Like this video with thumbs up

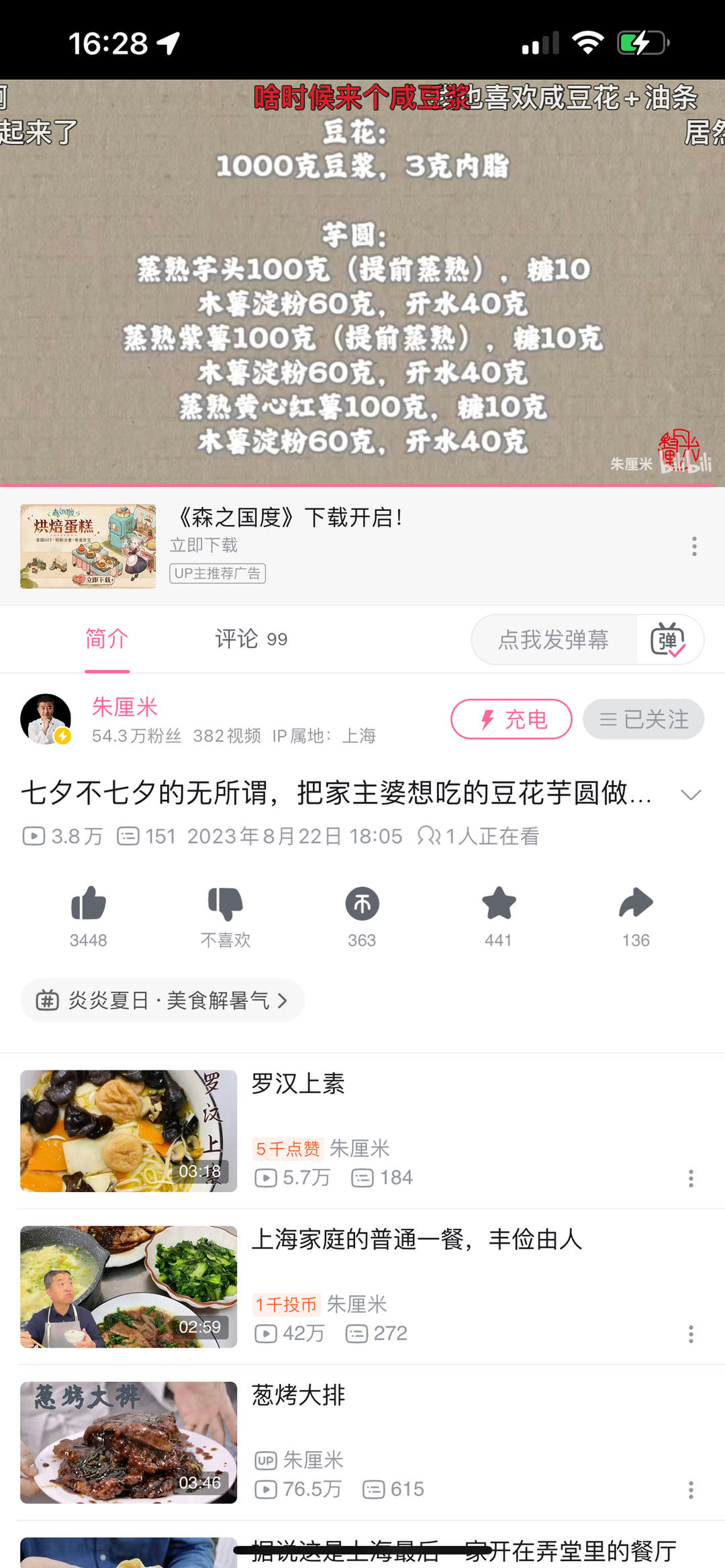[89, 904]
